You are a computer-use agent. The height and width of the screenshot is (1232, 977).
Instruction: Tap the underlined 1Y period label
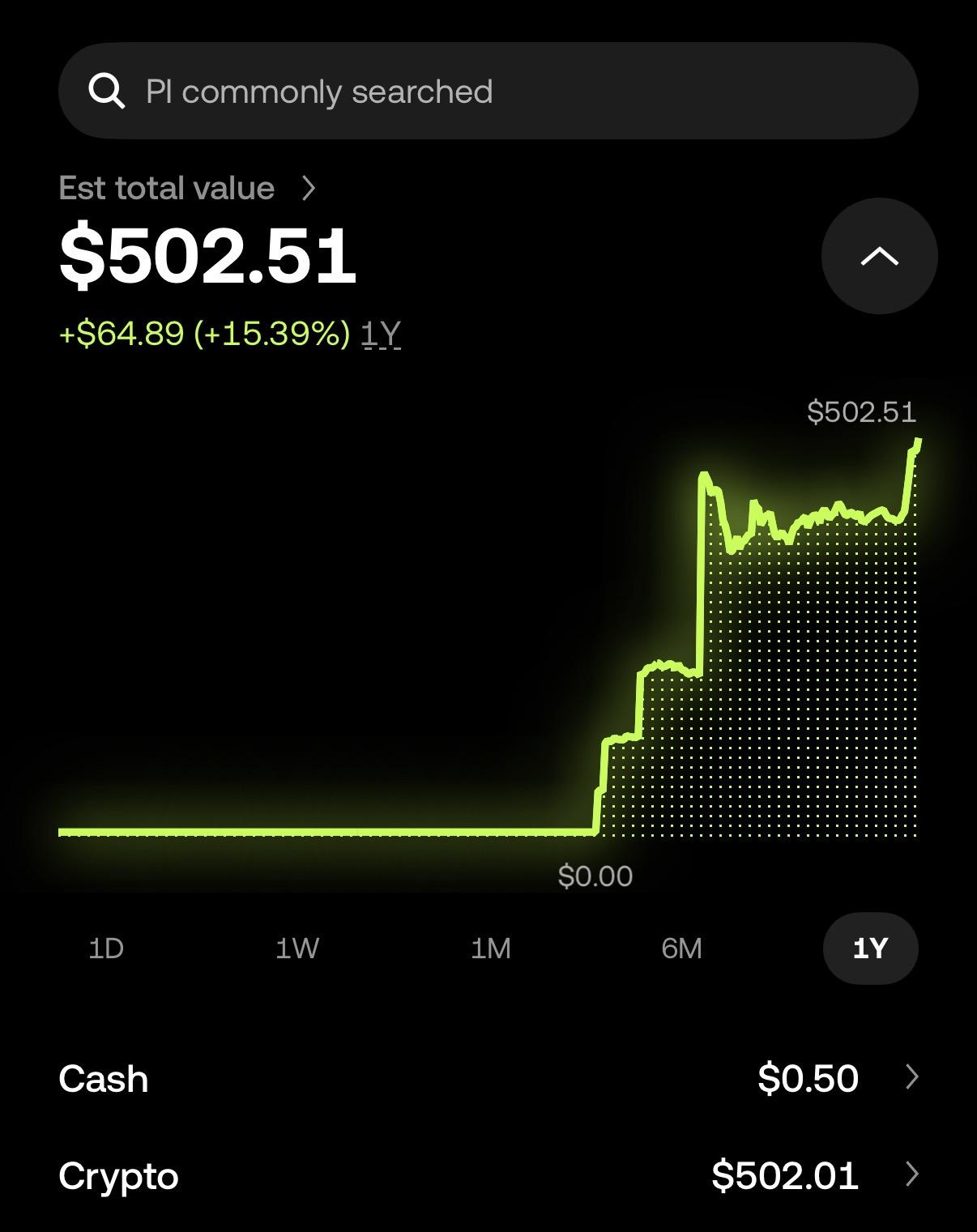pos(381,333)
